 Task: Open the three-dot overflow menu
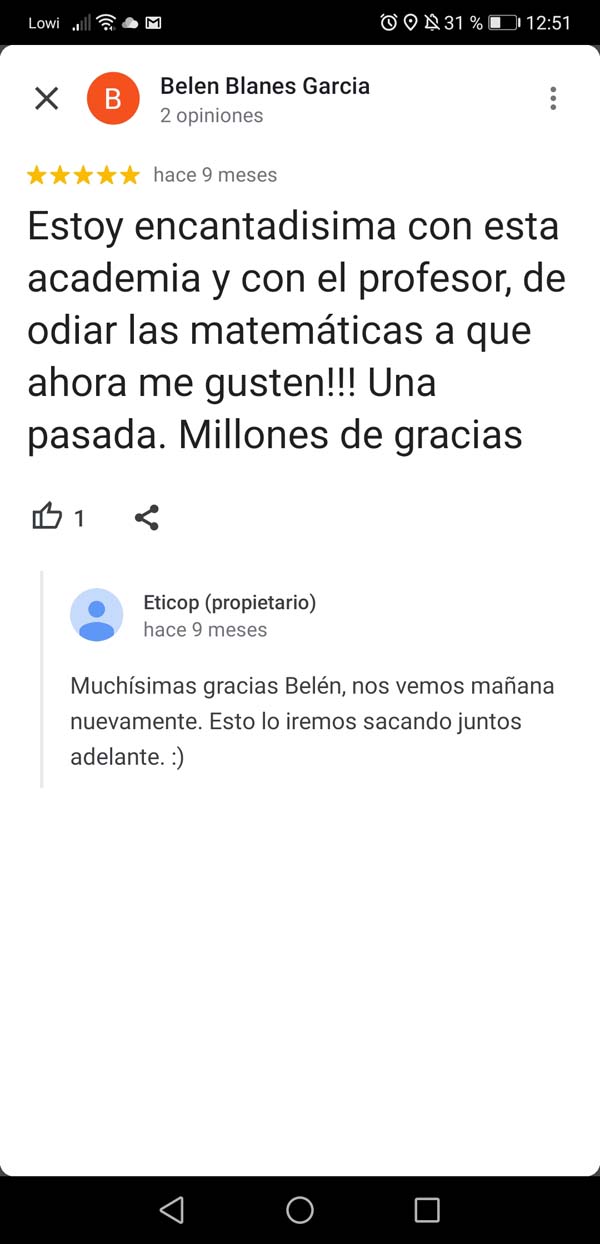[x=553, y=98]
